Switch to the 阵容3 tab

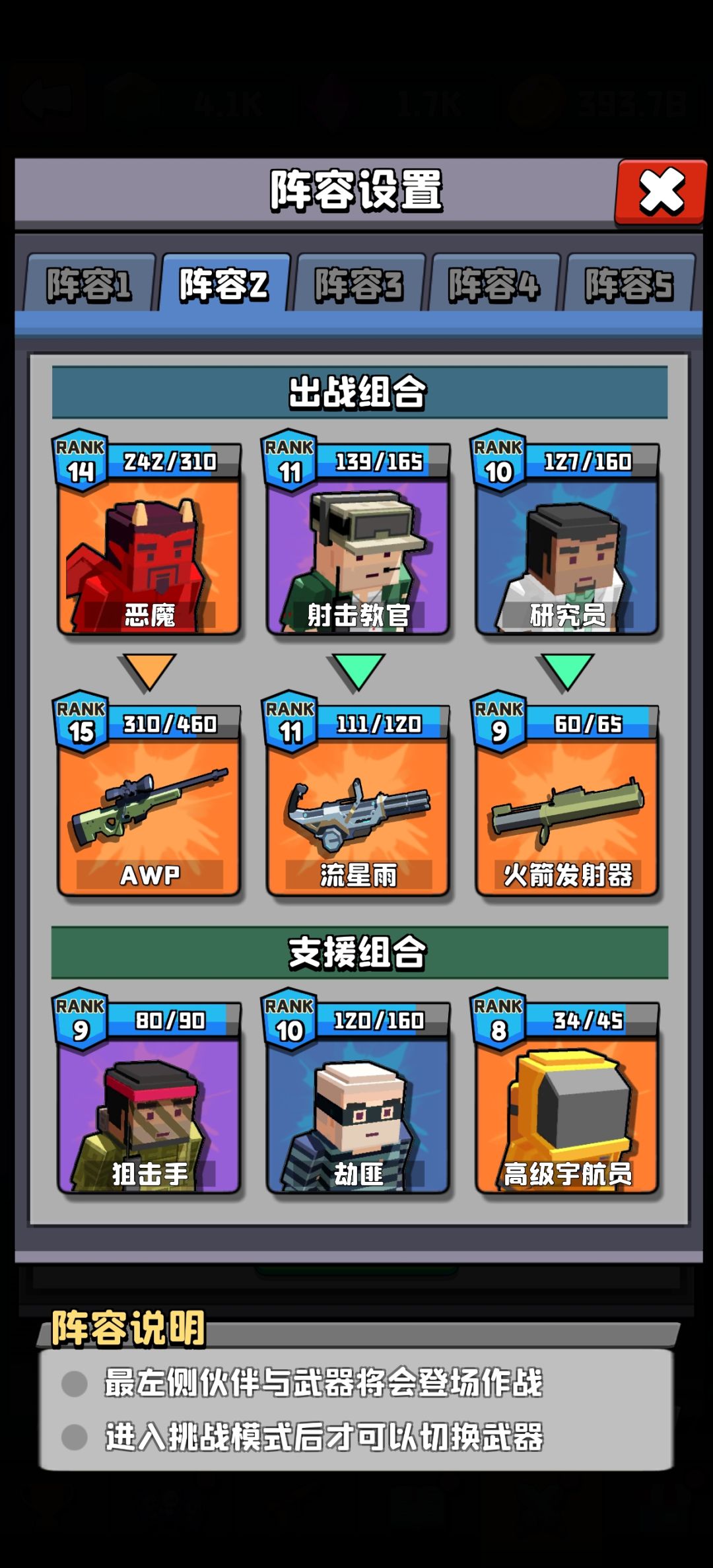tap(359, 283)
